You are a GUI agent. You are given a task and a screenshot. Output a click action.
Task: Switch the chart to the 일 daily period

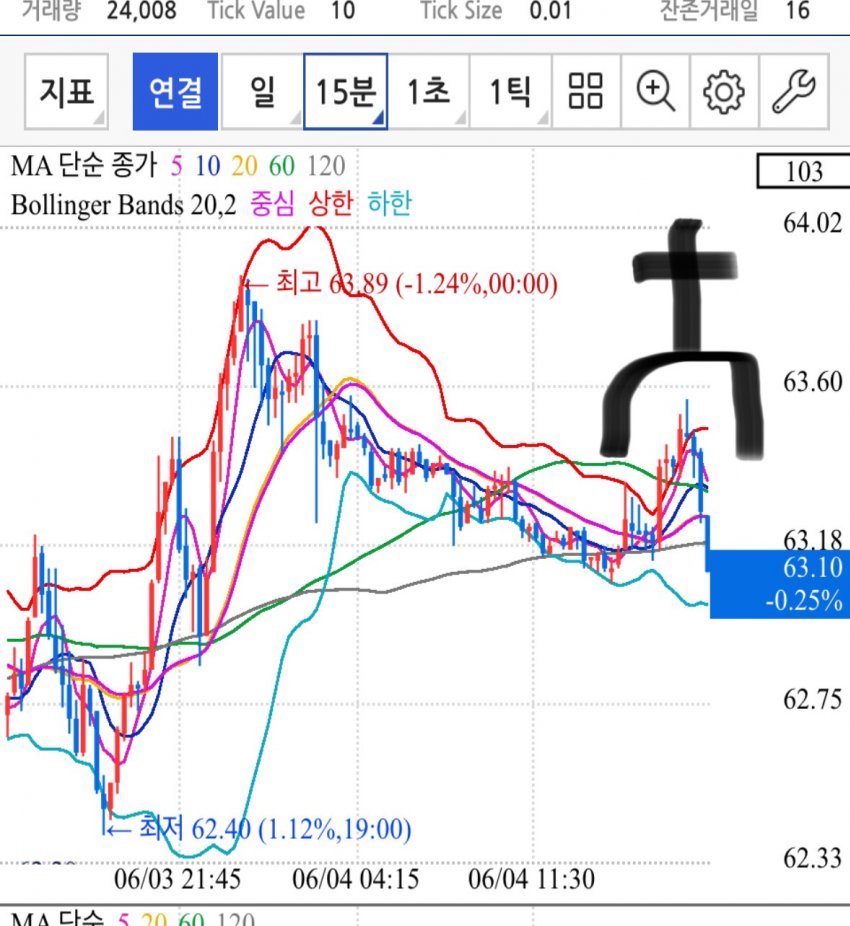coord(262,93)
